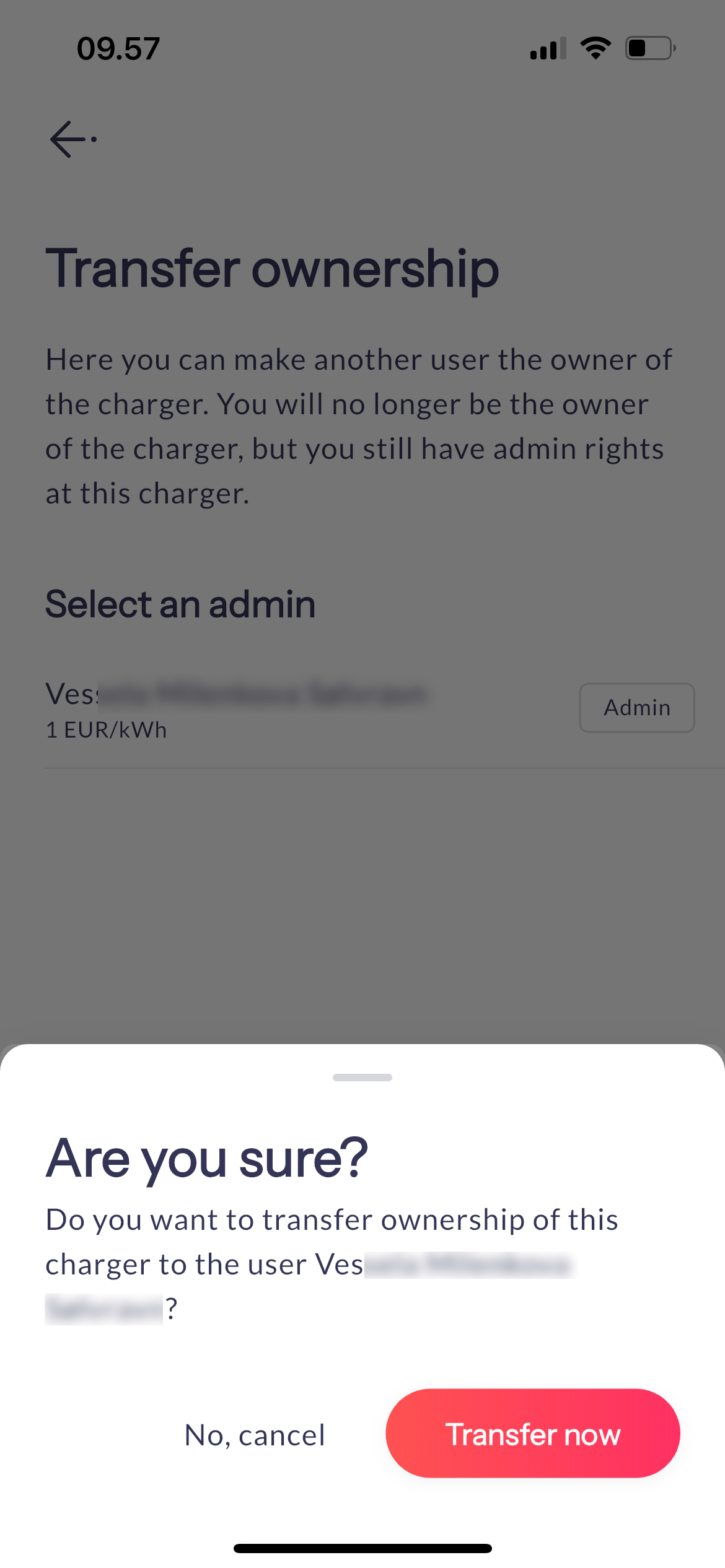Choose No, cancel to abort transfer
Viewport: 725px width, 1568px height.
point(255,1435)
